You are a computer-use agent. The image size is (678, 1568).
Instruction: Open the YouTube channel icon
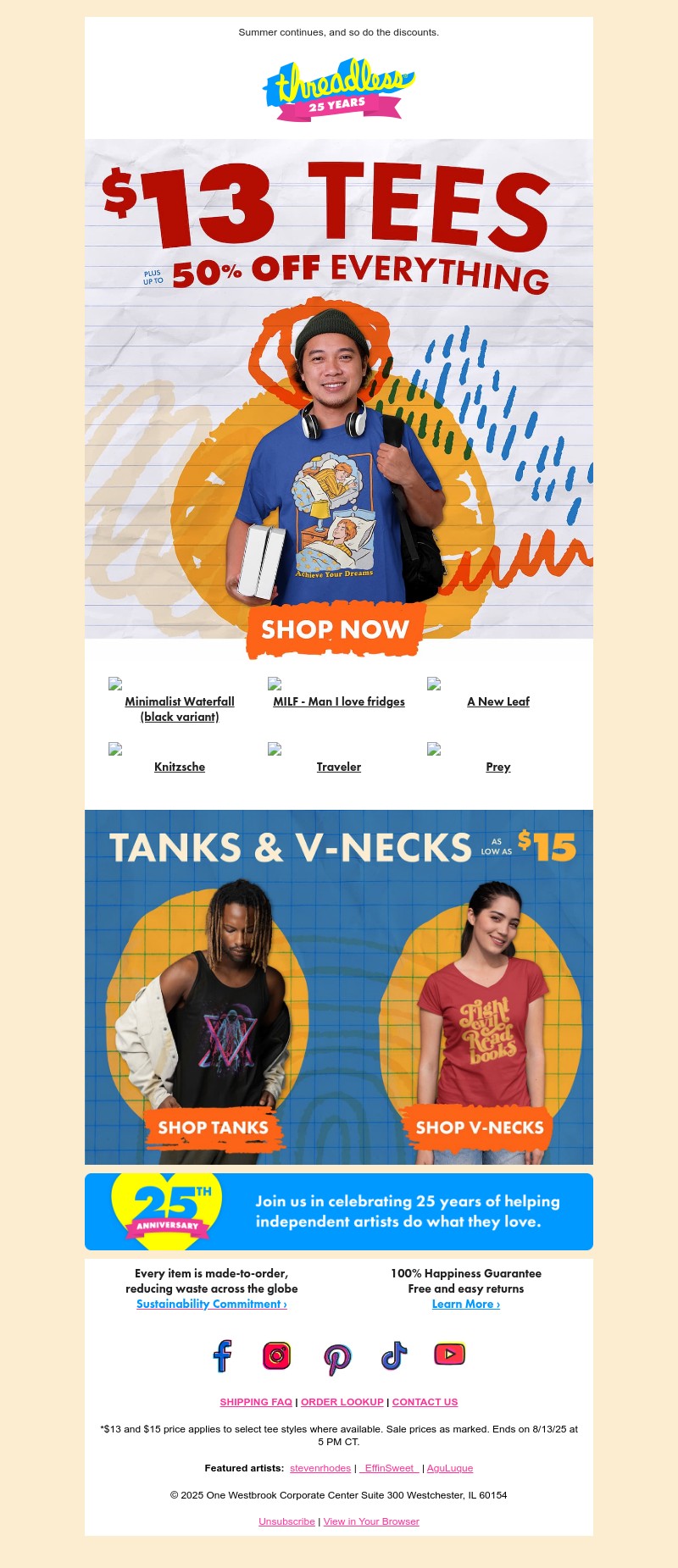(x=449, y=1355)
